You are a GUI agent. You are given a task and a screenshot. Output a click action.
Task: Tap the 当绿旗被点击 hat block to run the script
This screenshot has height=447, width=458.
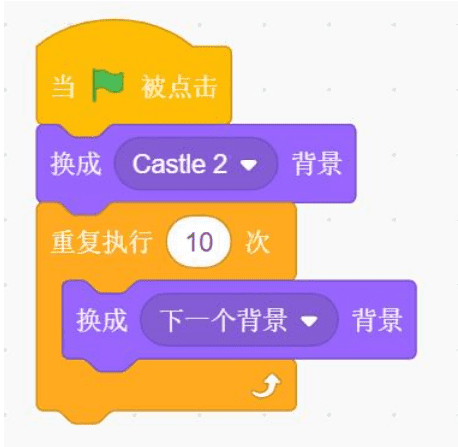click(x=134, y=87)
